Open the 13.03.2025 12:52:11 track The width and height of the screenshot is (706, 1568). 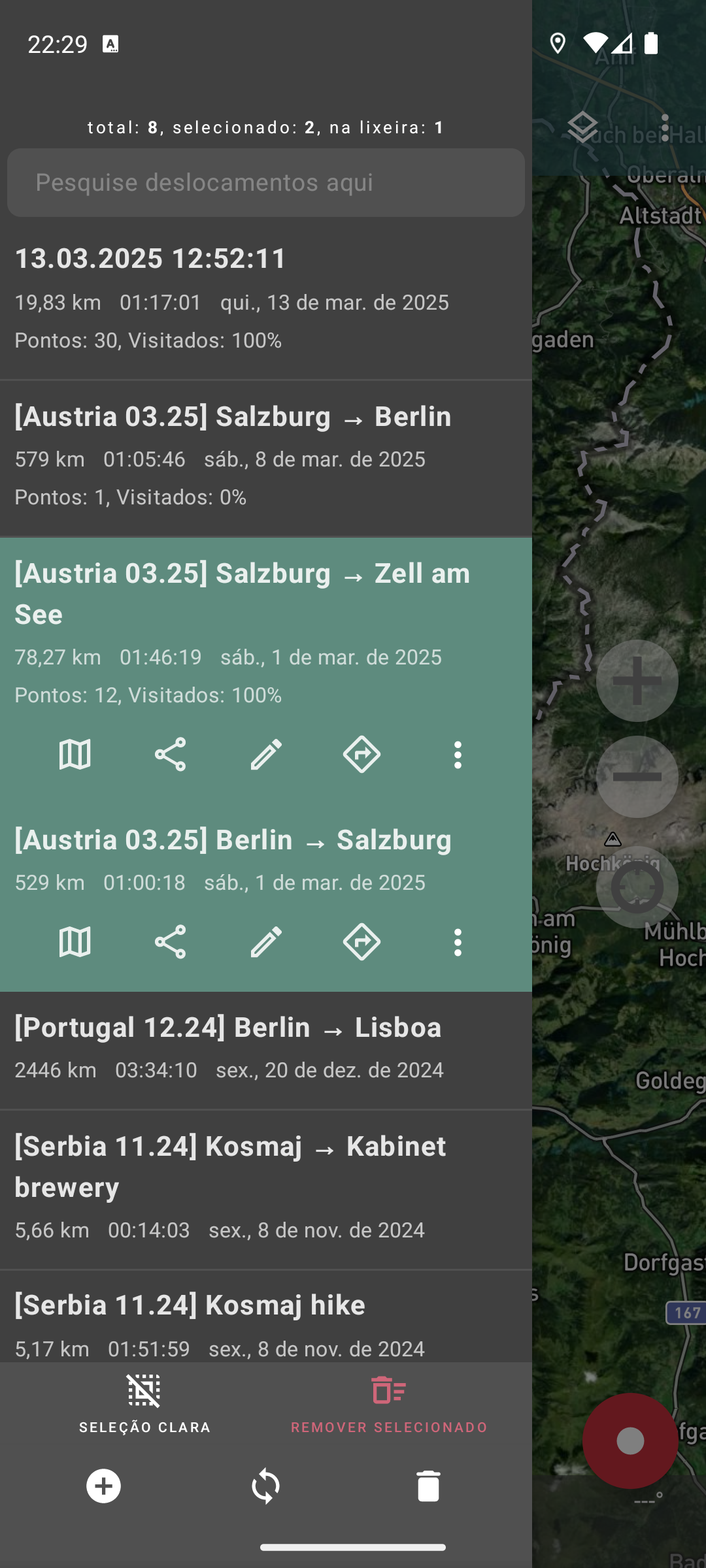266,299
